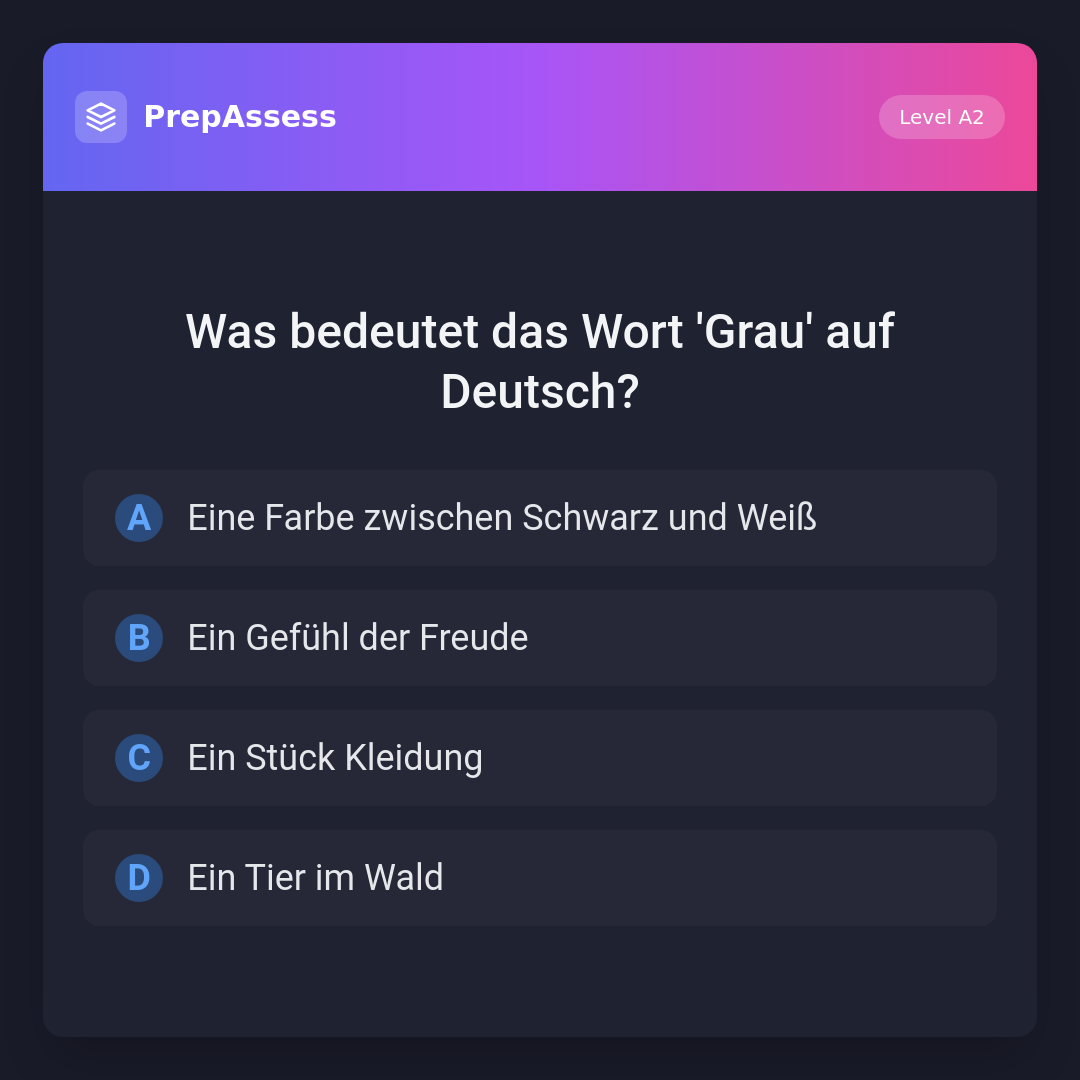Image resolution: width=1080 pixels, height=1080 pixels.
Task: Choose answer B: Ein Gefühl der Freude
Action: 540,638
